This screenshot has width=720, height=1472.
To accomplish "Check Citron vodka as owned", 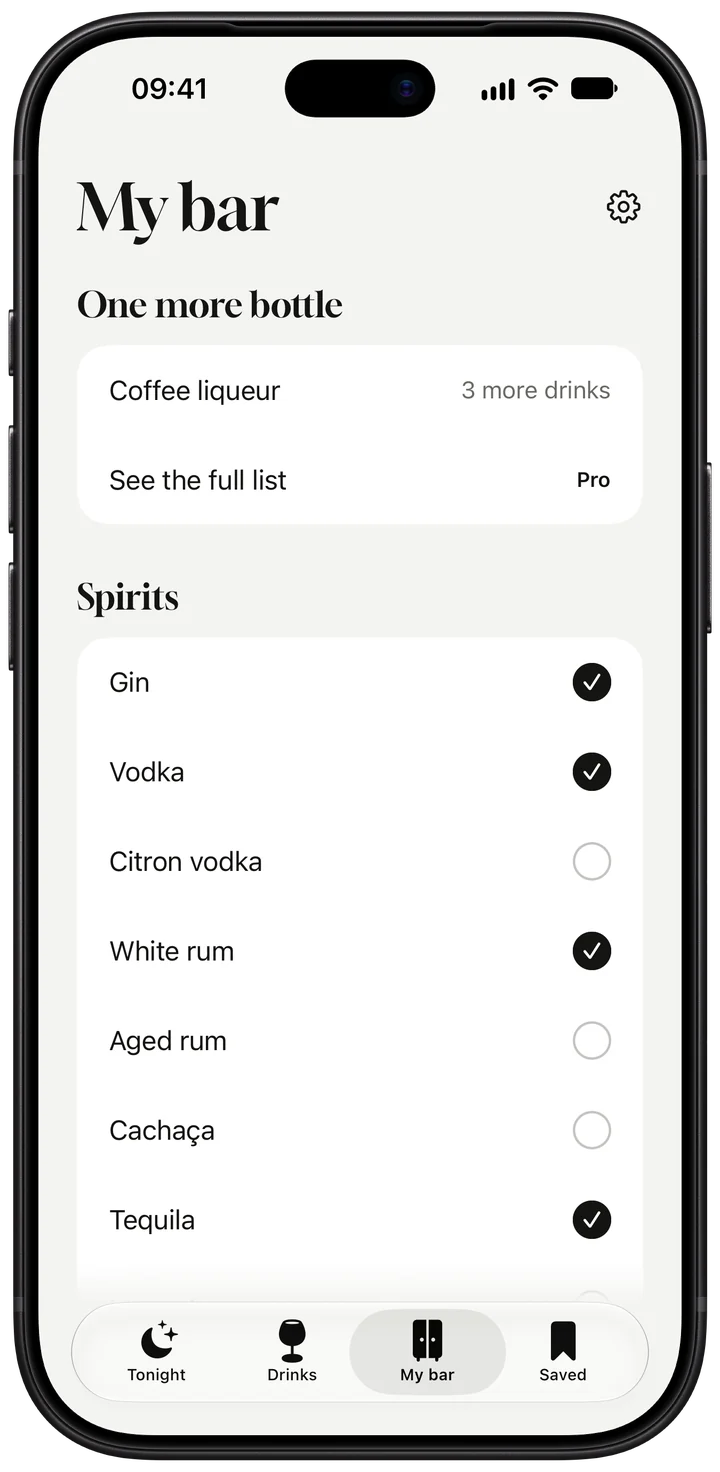I will [x=591, y=861].
